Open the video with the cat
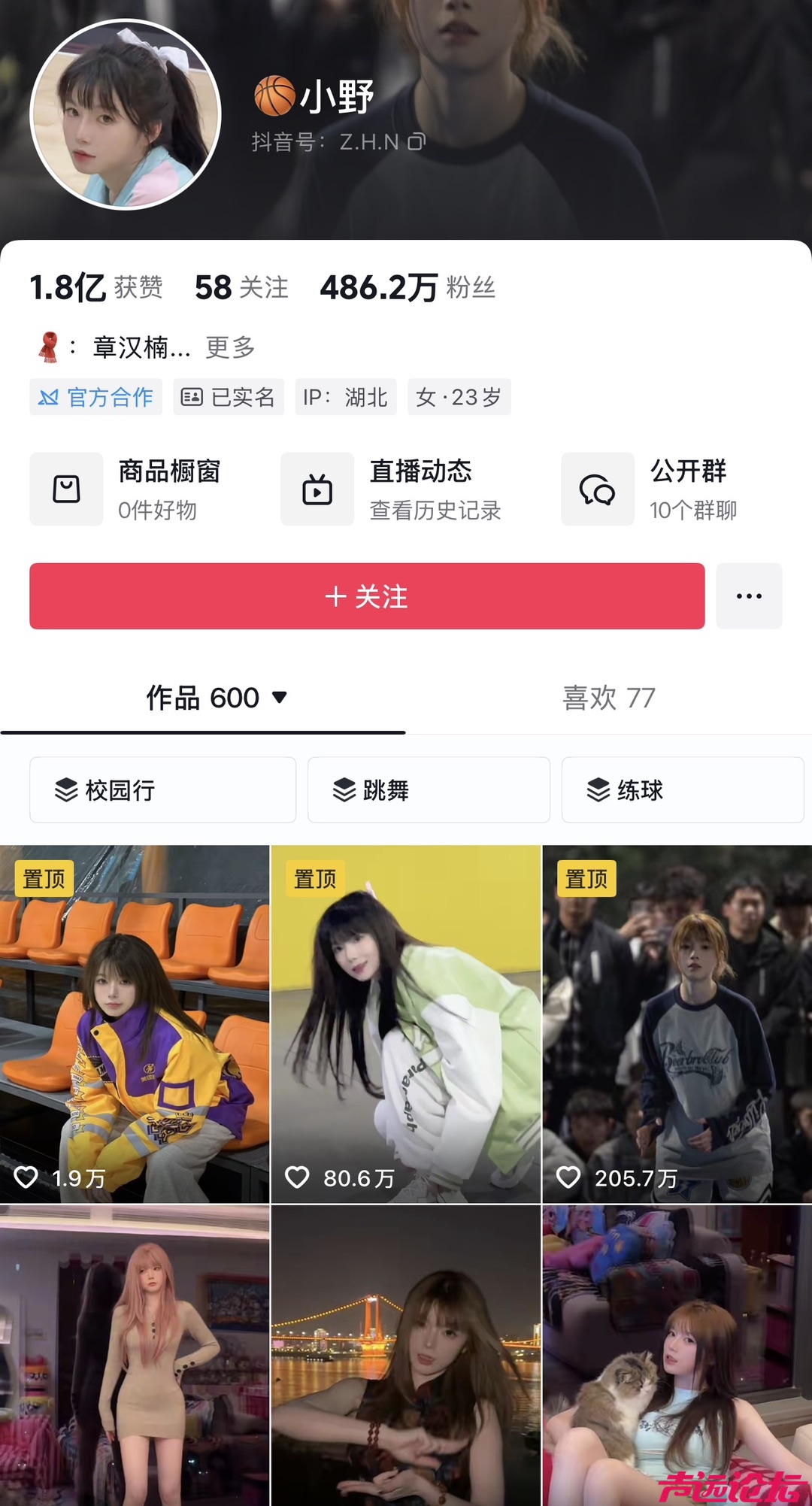 pos(677,1355)
